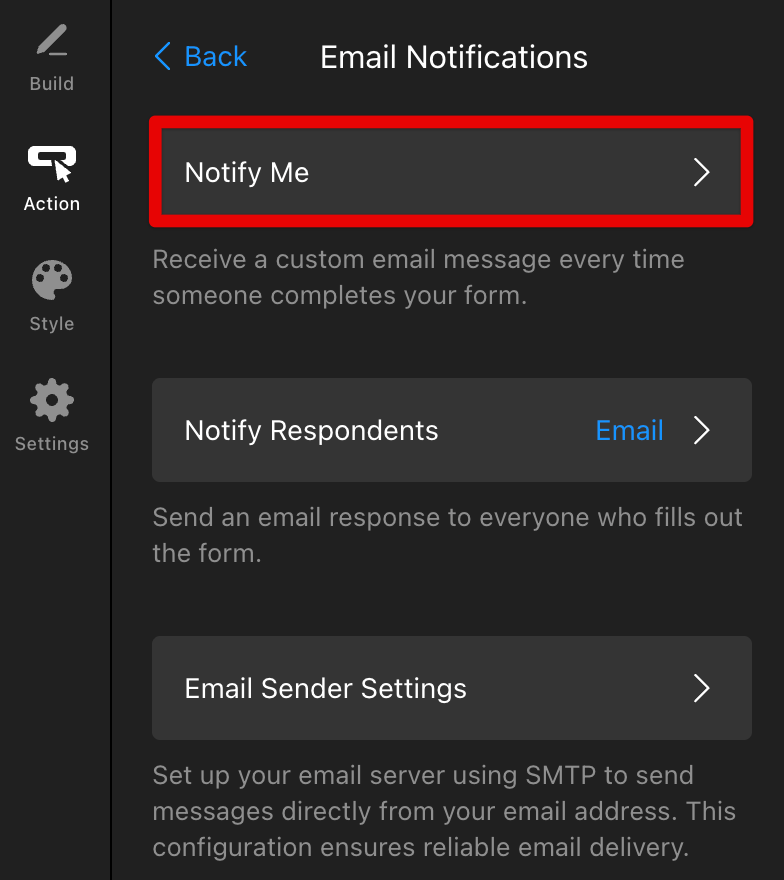784x880 pixels.
Task: Open Email Sender Settings
Action: click(451, 688)
